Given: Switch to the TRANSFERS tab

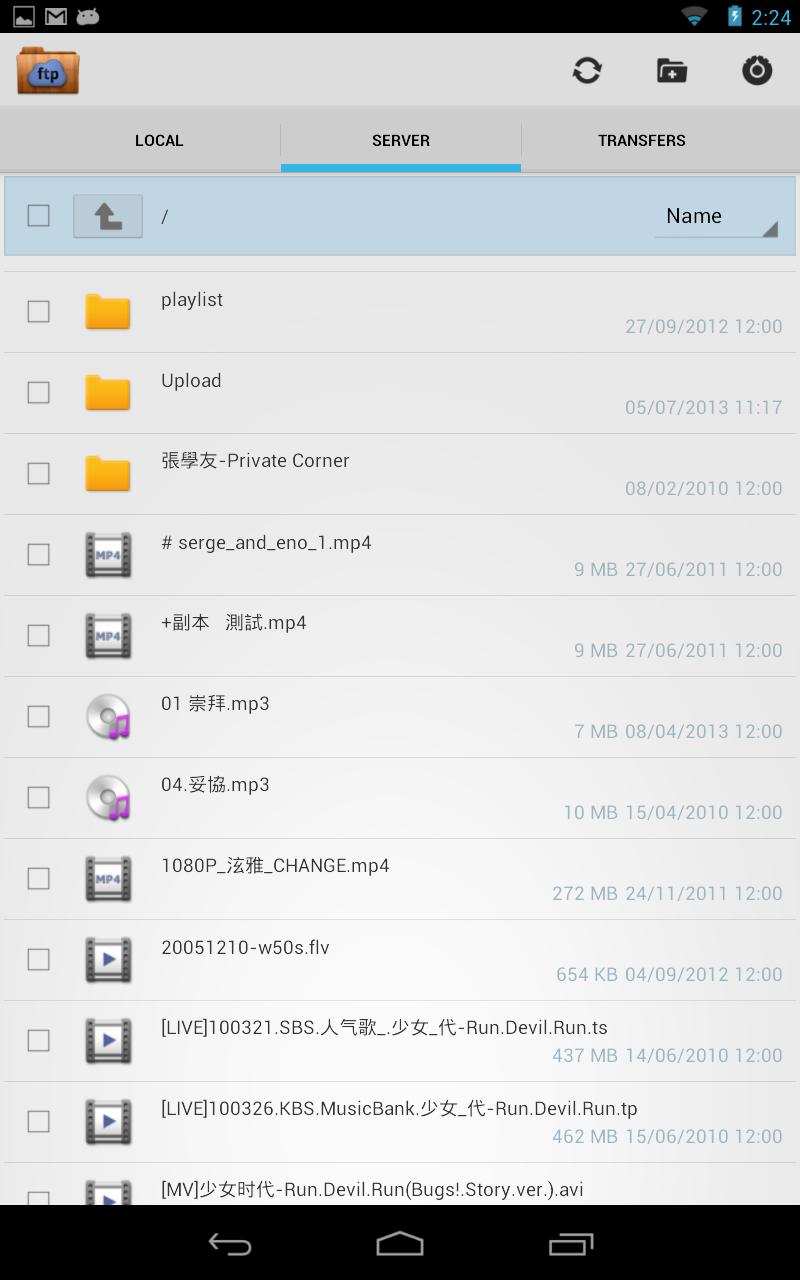Looking at the screenshot, I should point(642,140).
